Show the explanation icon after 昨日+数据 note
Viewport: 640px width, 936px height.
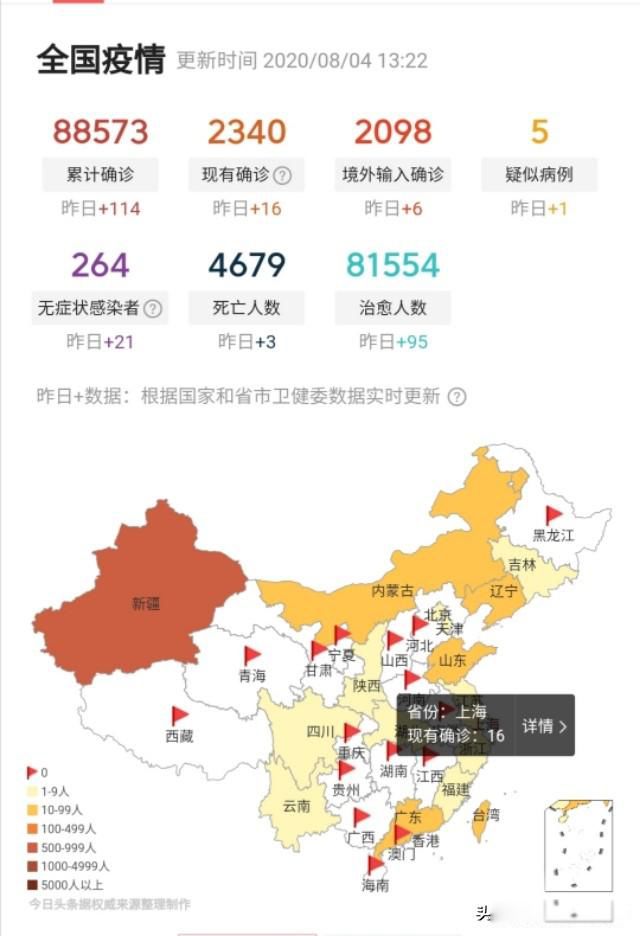coord(456,397)
